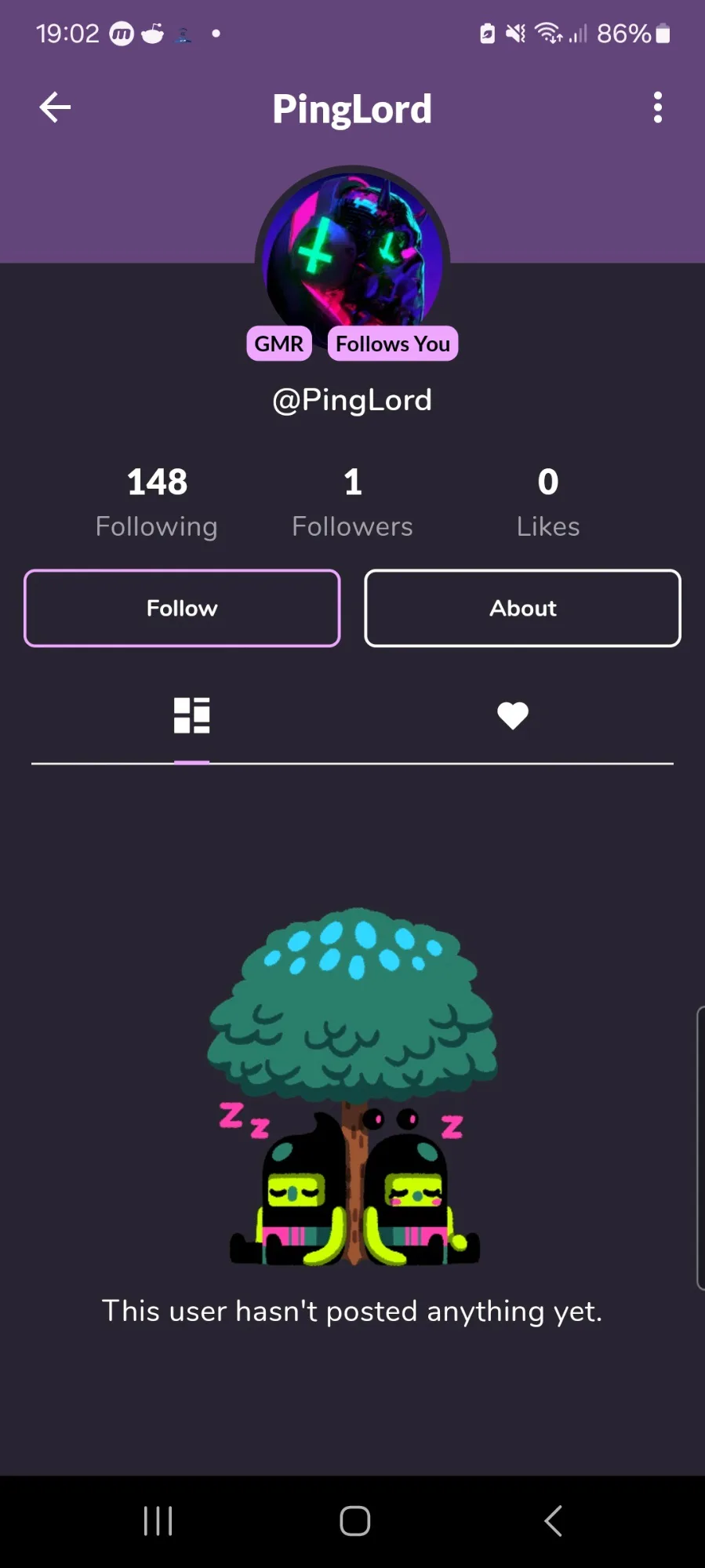Open the About section
Image resolution: width=705 pixels, height=1568 pixels.
[x=522, y=608]
